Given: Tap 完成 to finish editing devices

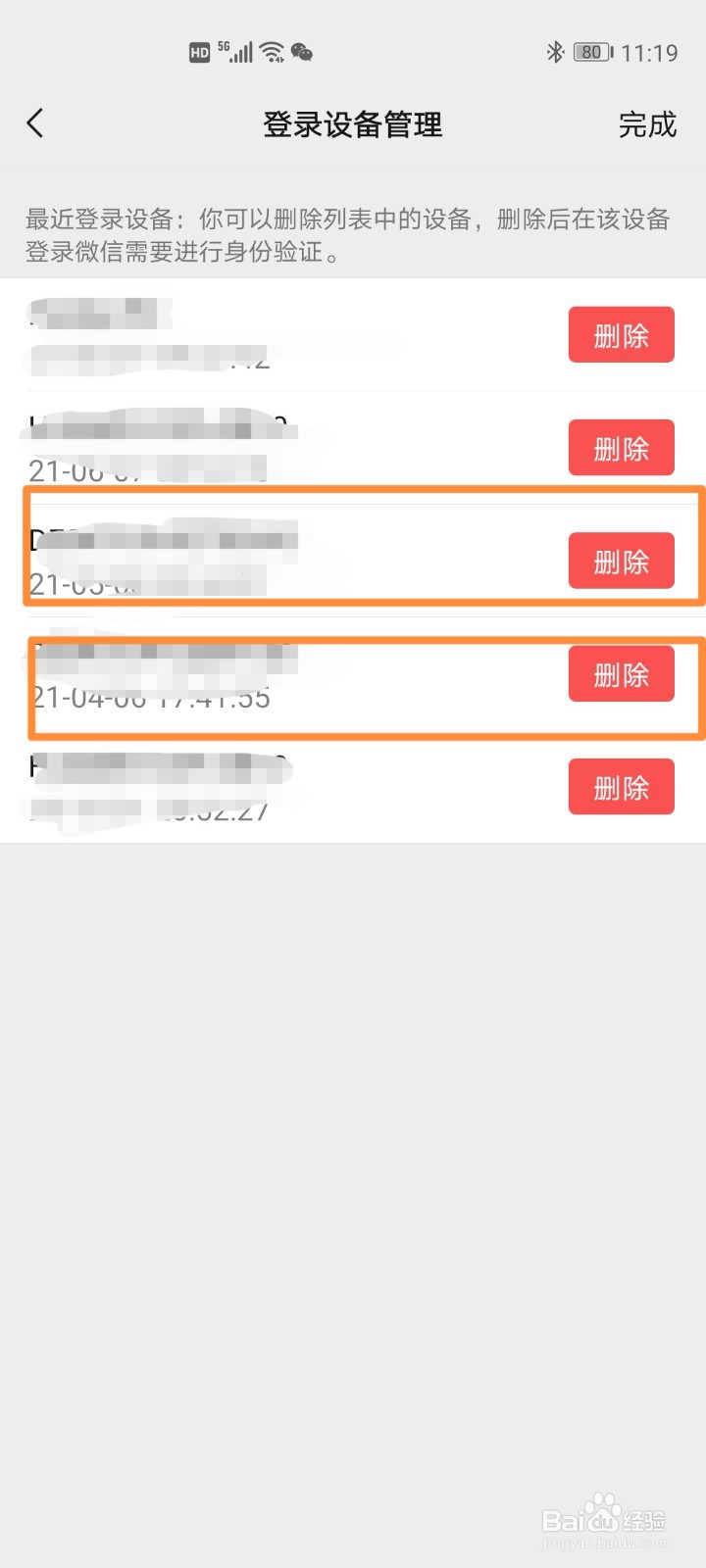Looking at the screenshot, I should (x=647, y=125).
